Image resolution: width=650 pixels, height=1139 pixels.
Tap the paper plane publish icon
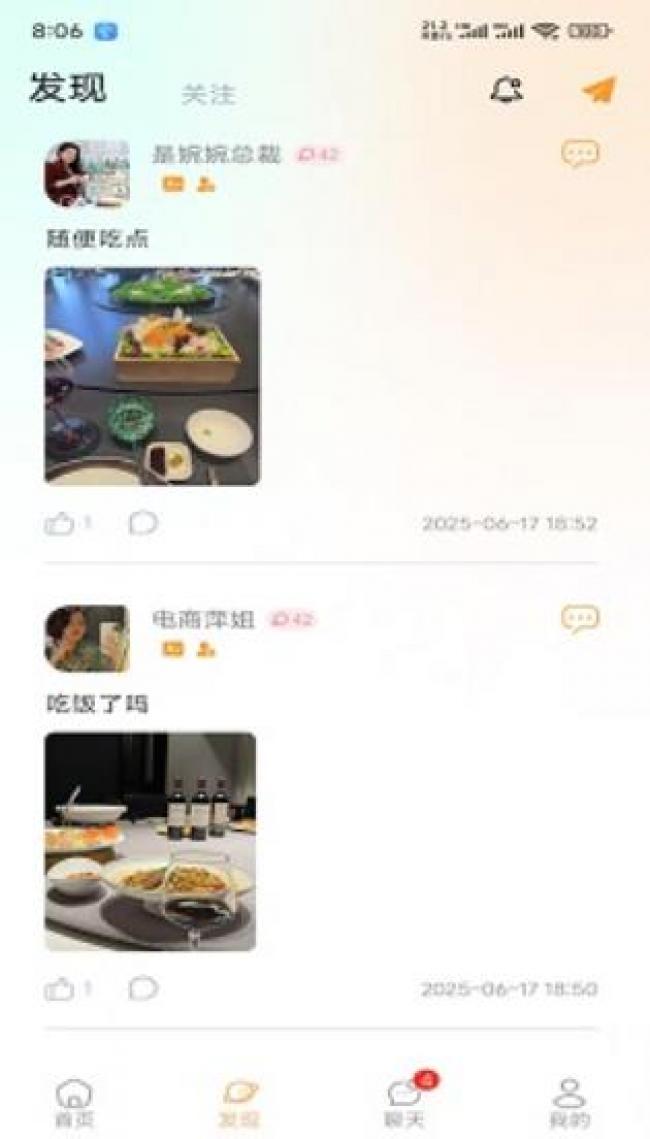click(x=598, y=90)
